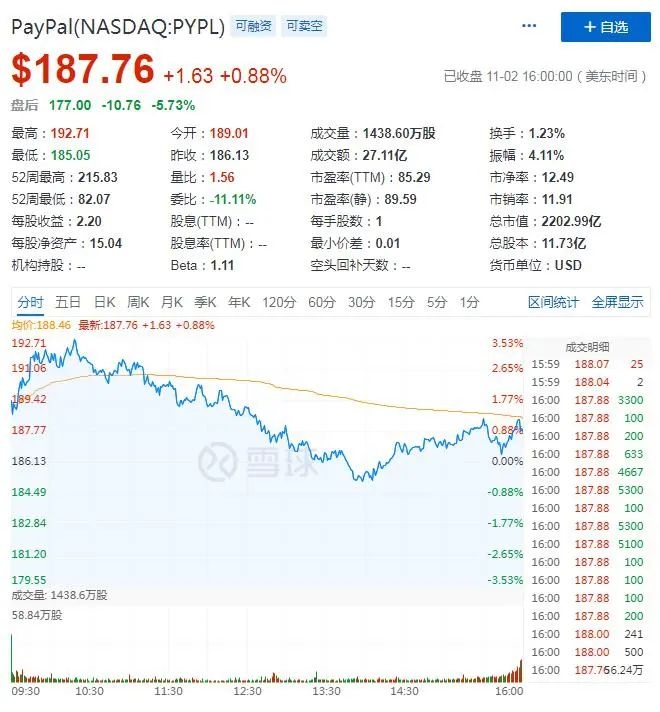Switch to the 五日 chart
Image resolution: width=660 pixels, height=712 pixels.
point(69,302)
